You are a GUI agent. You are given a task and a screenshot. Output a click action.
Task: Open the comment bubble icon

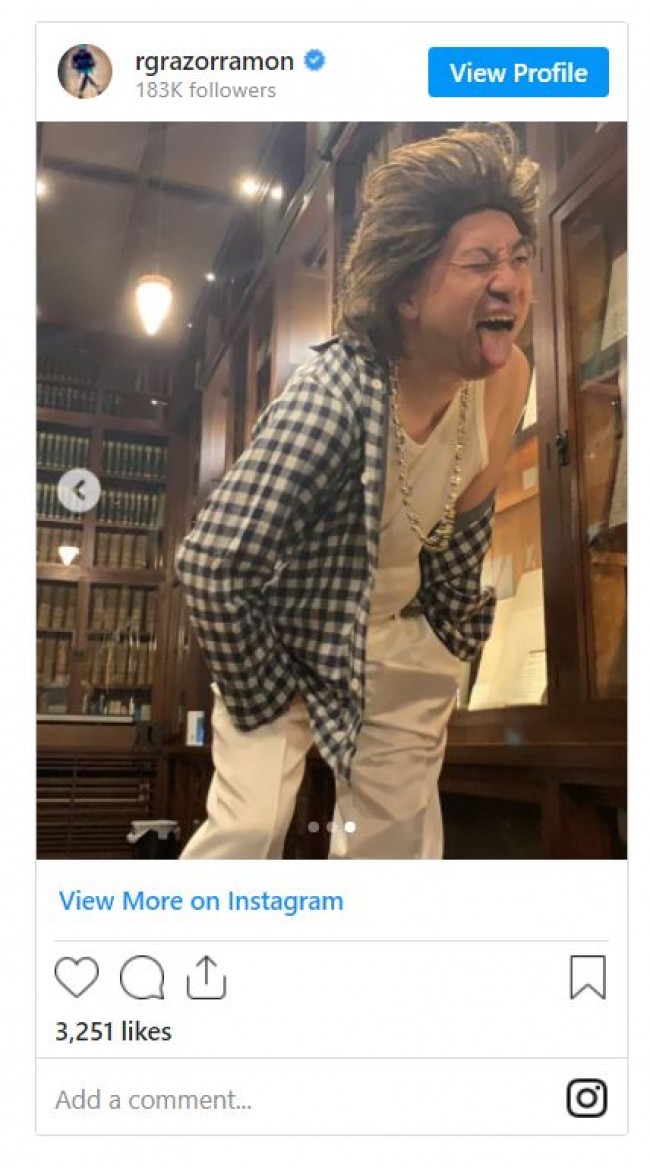point(141,977)
